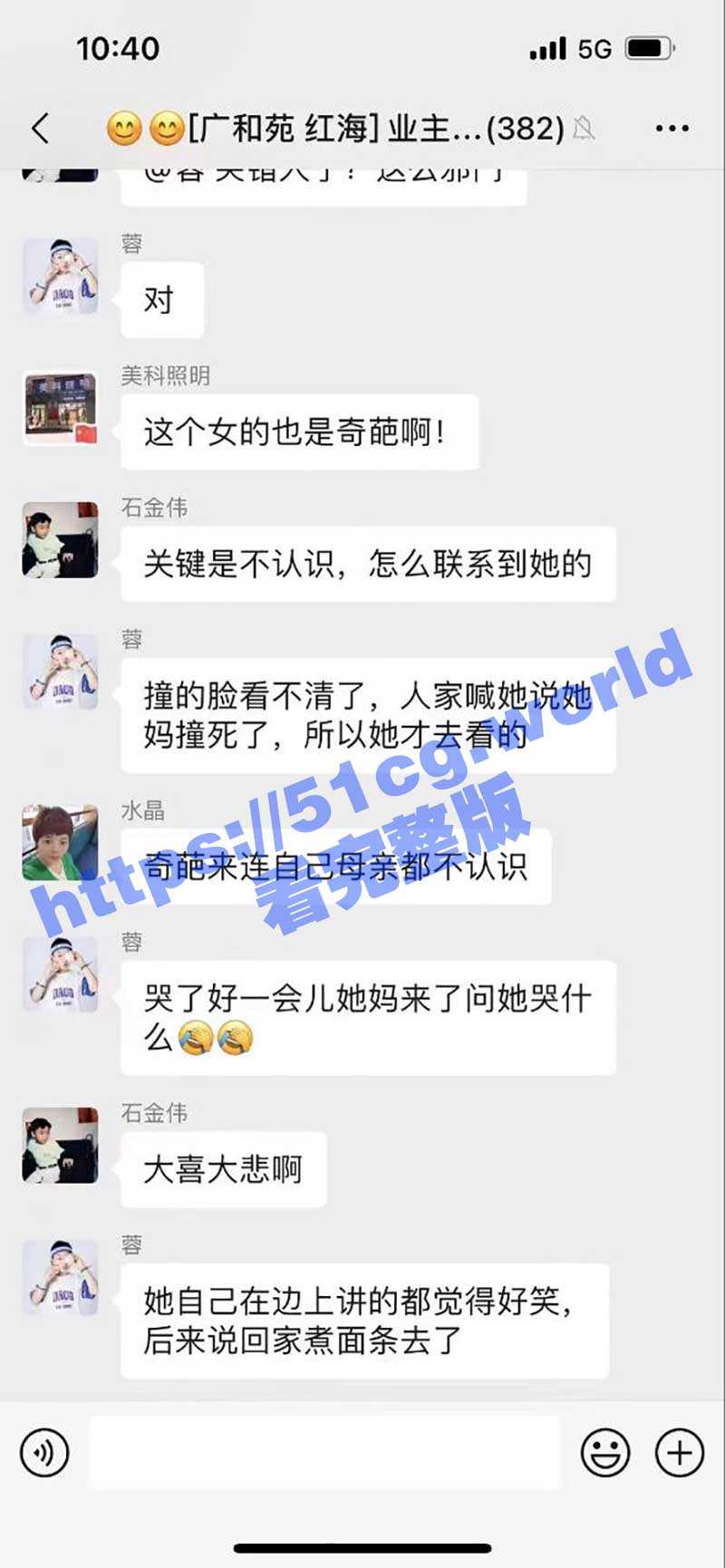This screenshot has width=725, height=1568.
Task: View 美科照明's profile avatar
Action: (x=60, y=407)
